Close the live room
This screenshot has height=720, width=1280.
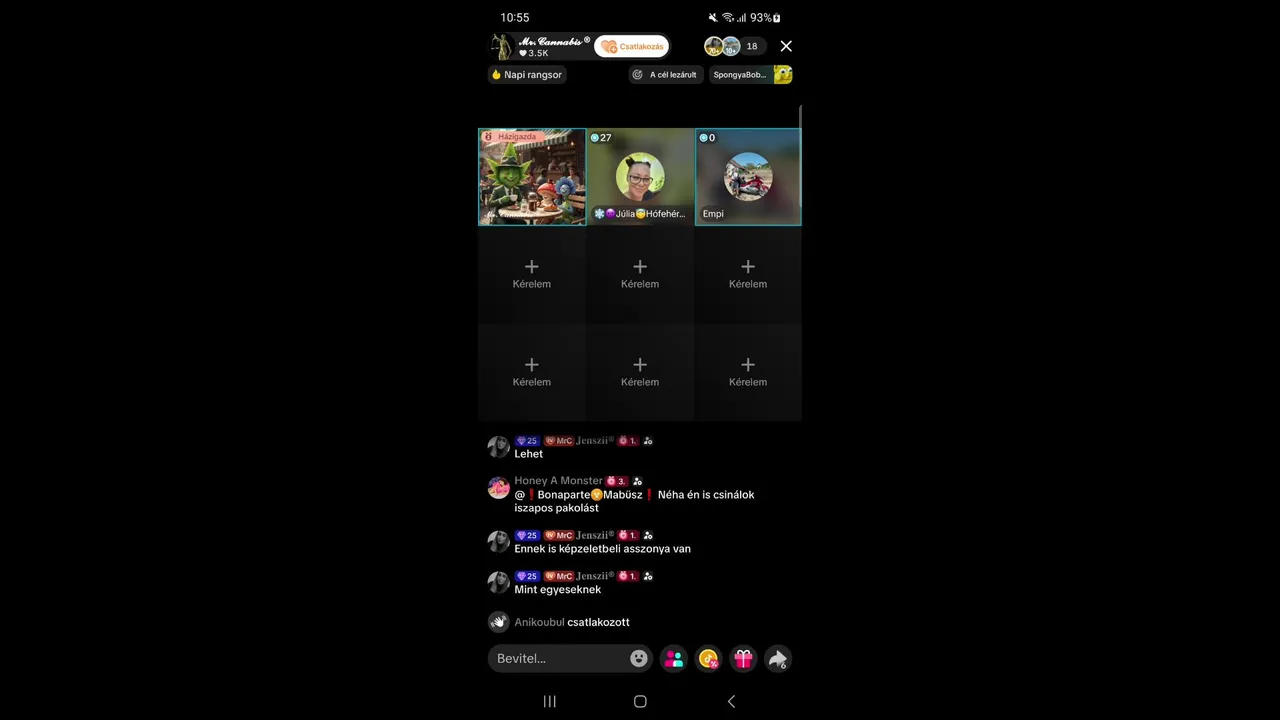point(786,46)
